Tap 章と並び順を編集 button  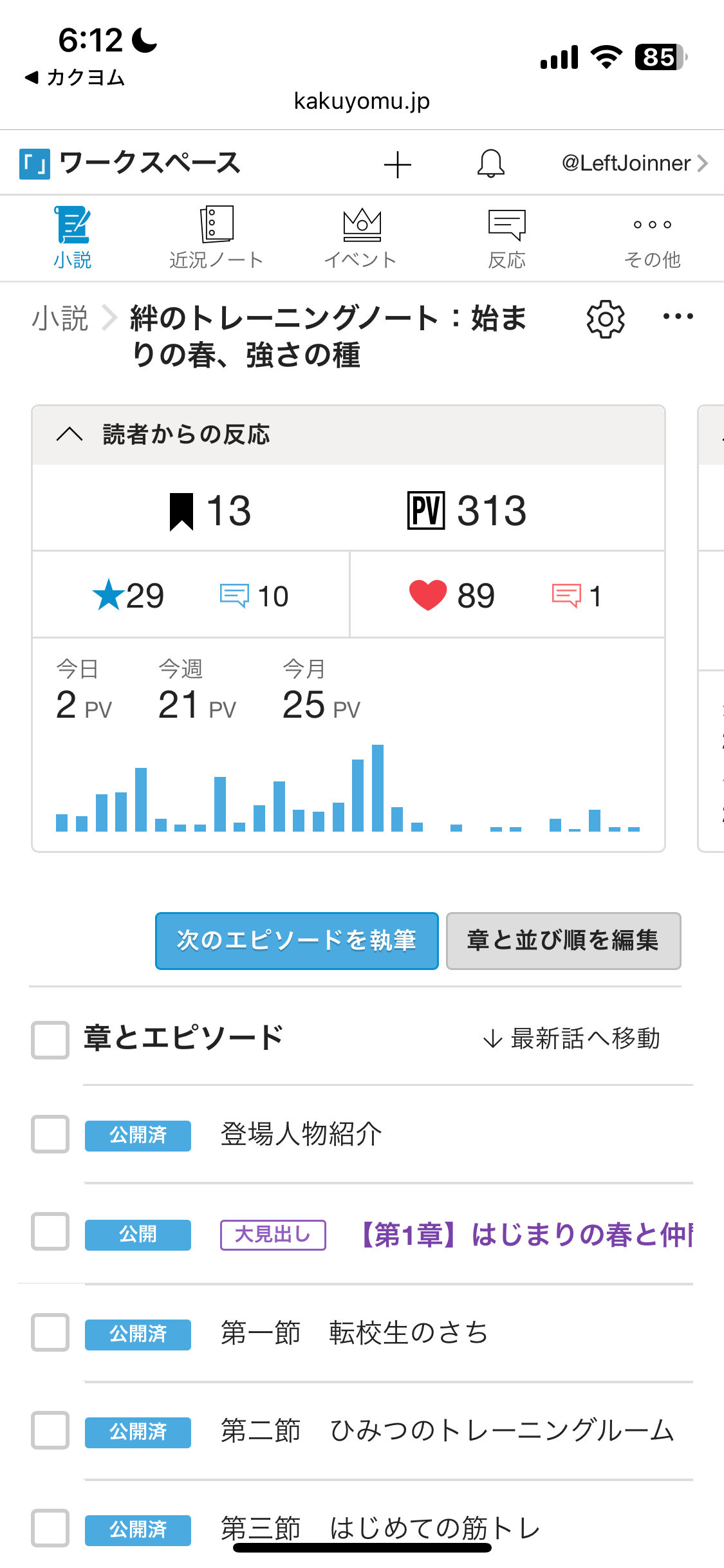coord(563,940)
